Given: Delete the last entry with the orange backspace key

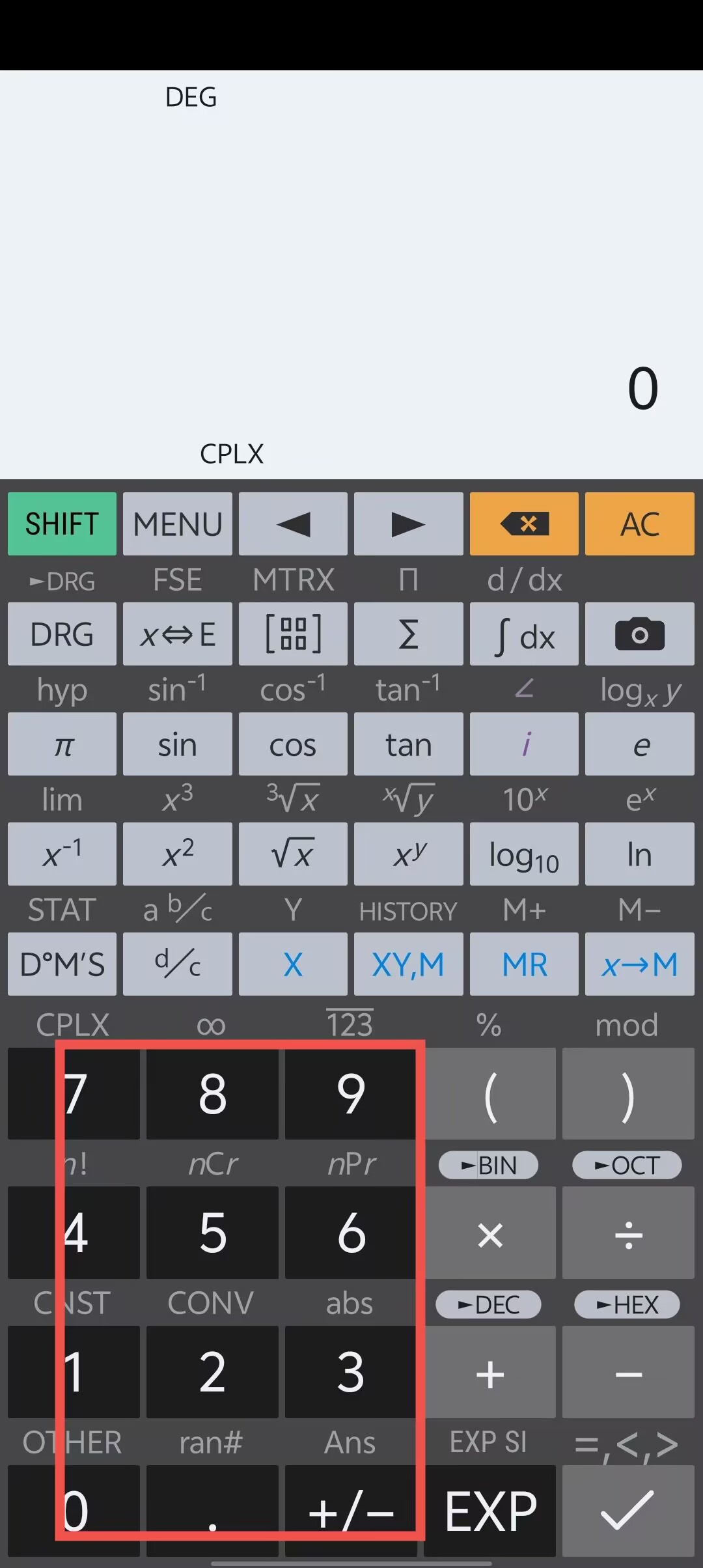Looking at the screenshot, I should (x=524, y=524).
